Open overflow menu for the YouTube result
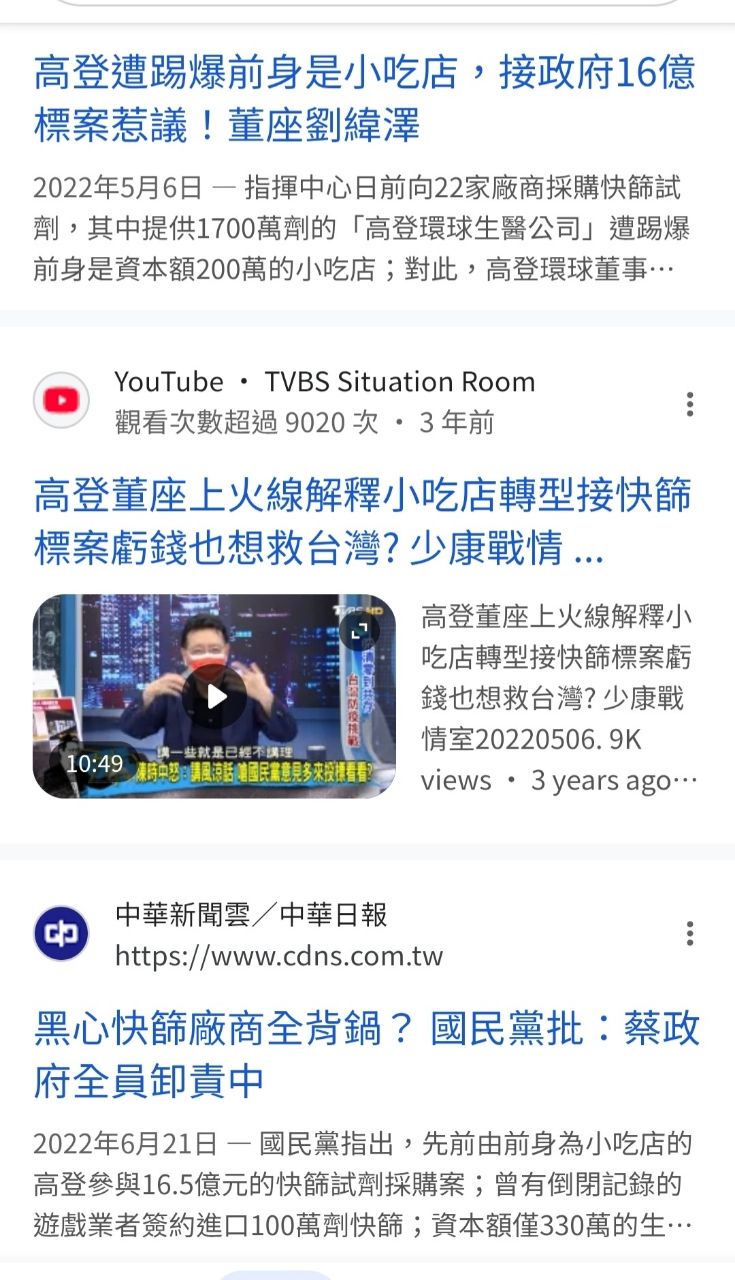This screenshot has width=735, height=1280. pyautogui.click(x=689, y=404)
